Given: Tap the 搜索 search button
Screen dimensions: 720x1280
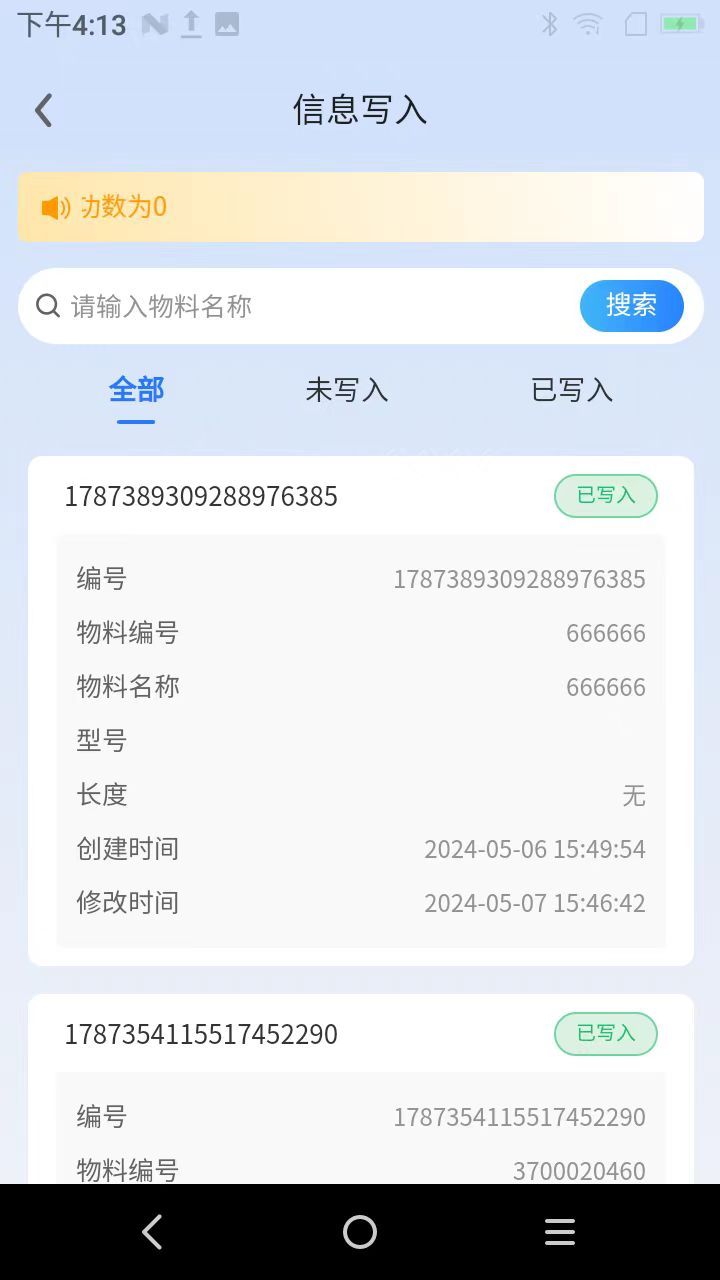Looking at the screenshot, I should click(x=631, y=306).
